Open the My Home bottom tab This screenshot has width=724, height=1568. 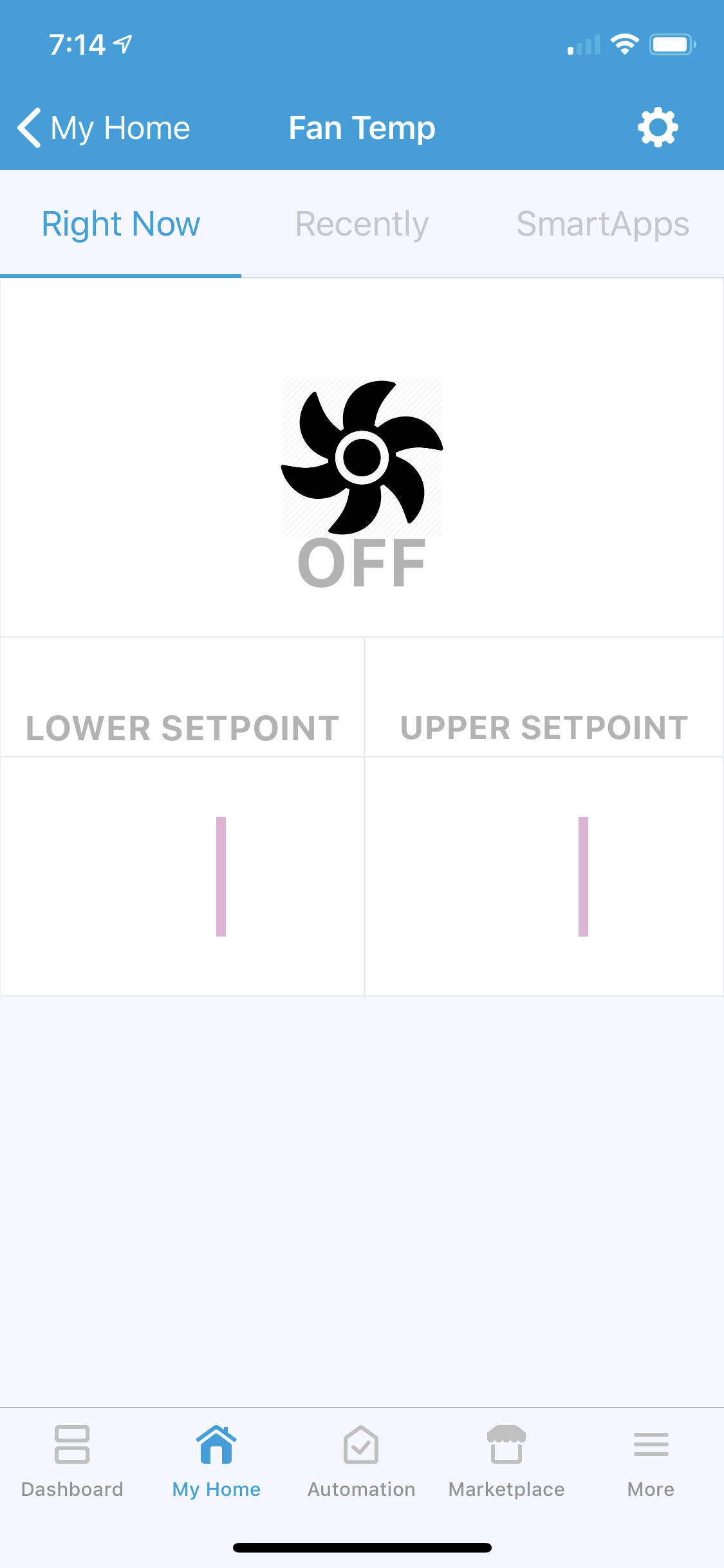click(216, 1462)
